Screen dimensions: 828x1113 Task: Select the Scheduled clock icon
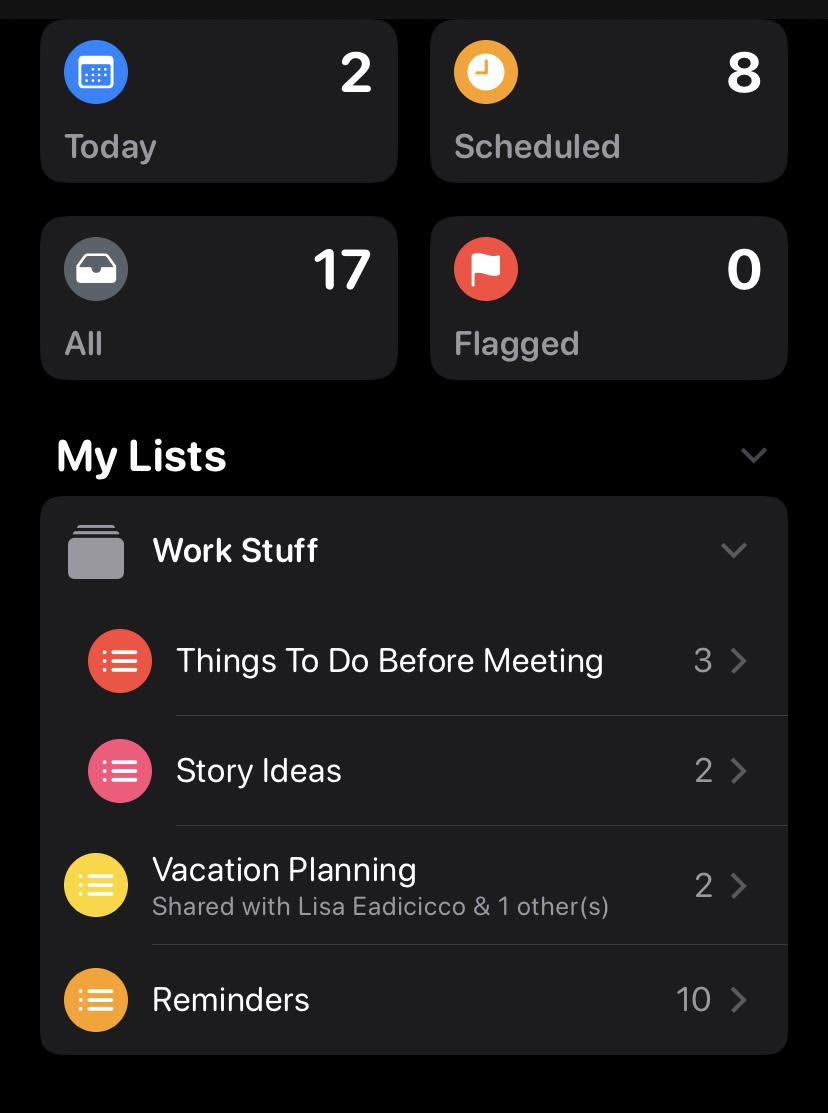coord(486,72)
